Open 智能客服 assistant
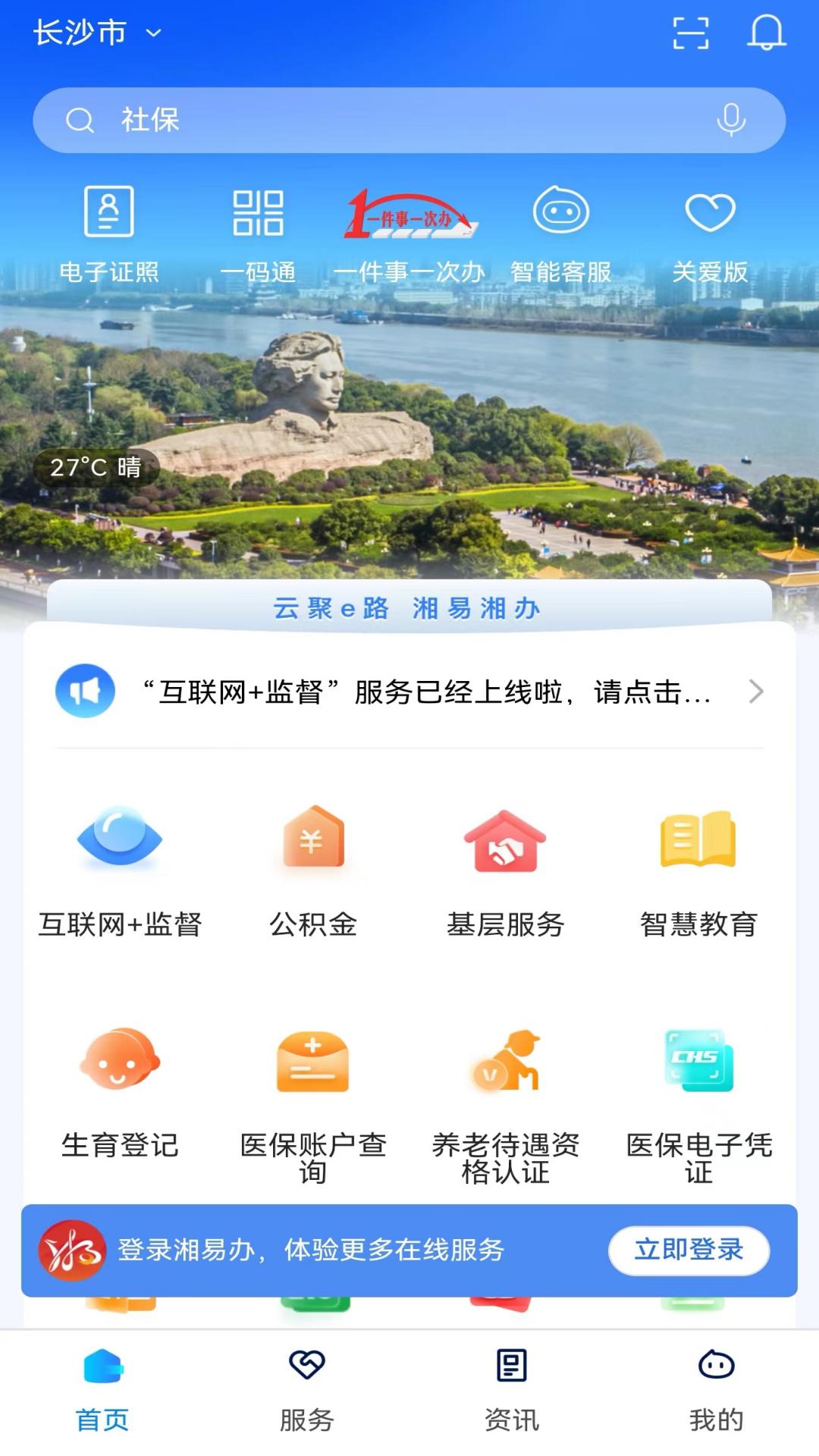819x1456 pixels. pyautogui.click(x=560, y=233)
